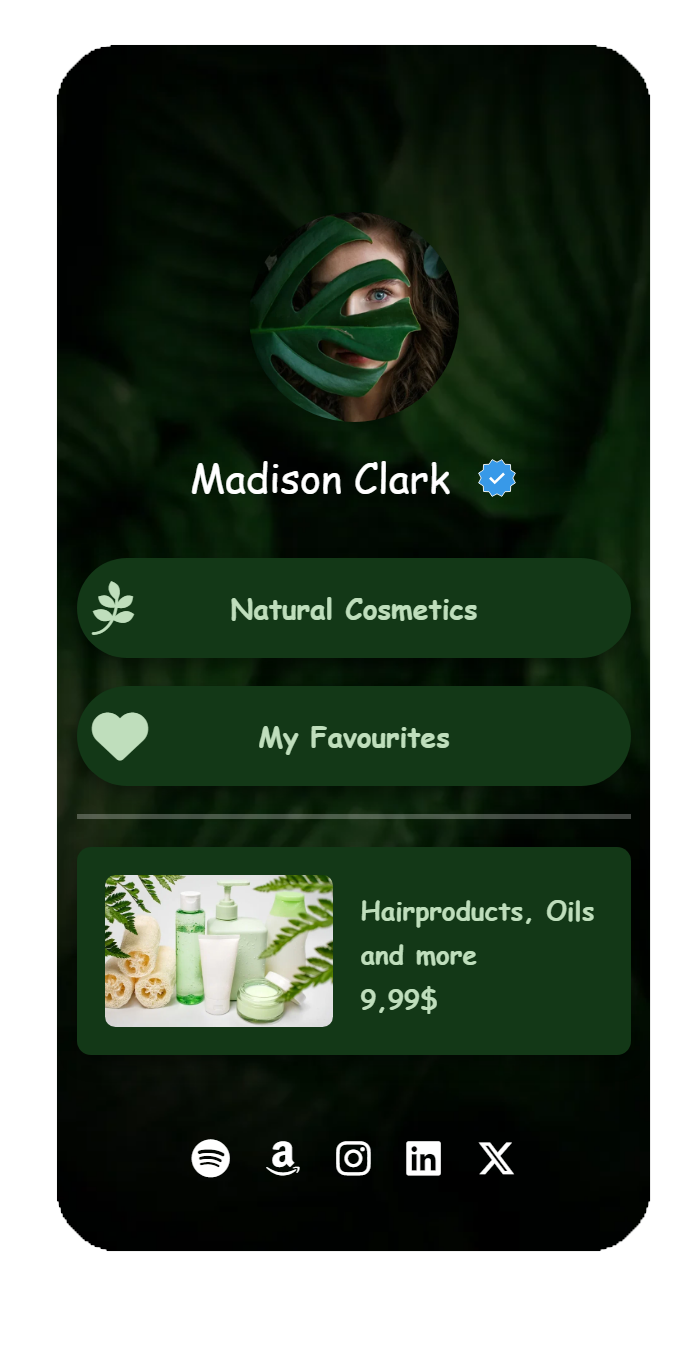Open the Amazon store icon
This screenshot has width=693, height=1366.
tap(283, 1158)
